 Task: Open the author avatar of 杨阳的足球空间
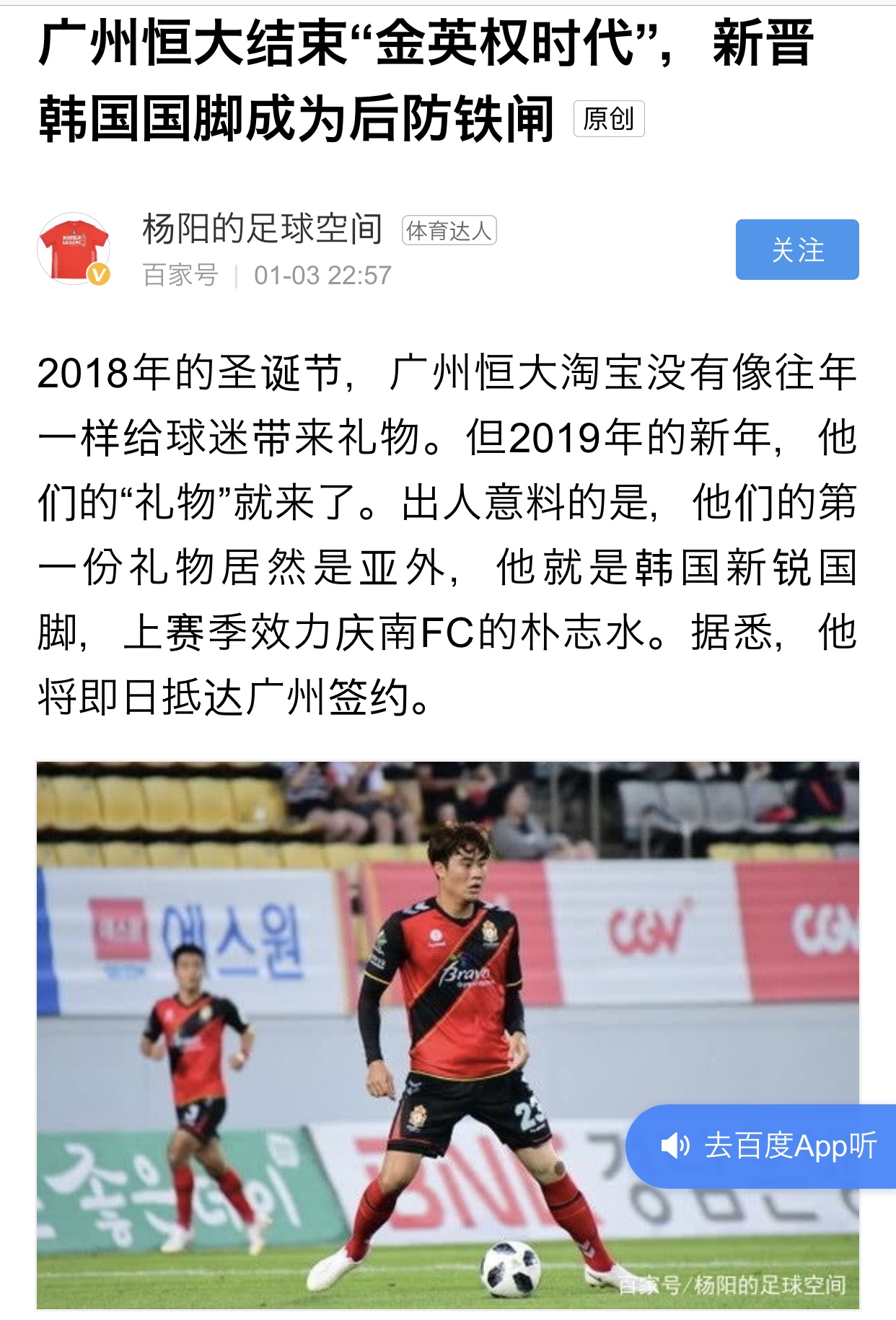pyautogui.click(x=74, y=249)
